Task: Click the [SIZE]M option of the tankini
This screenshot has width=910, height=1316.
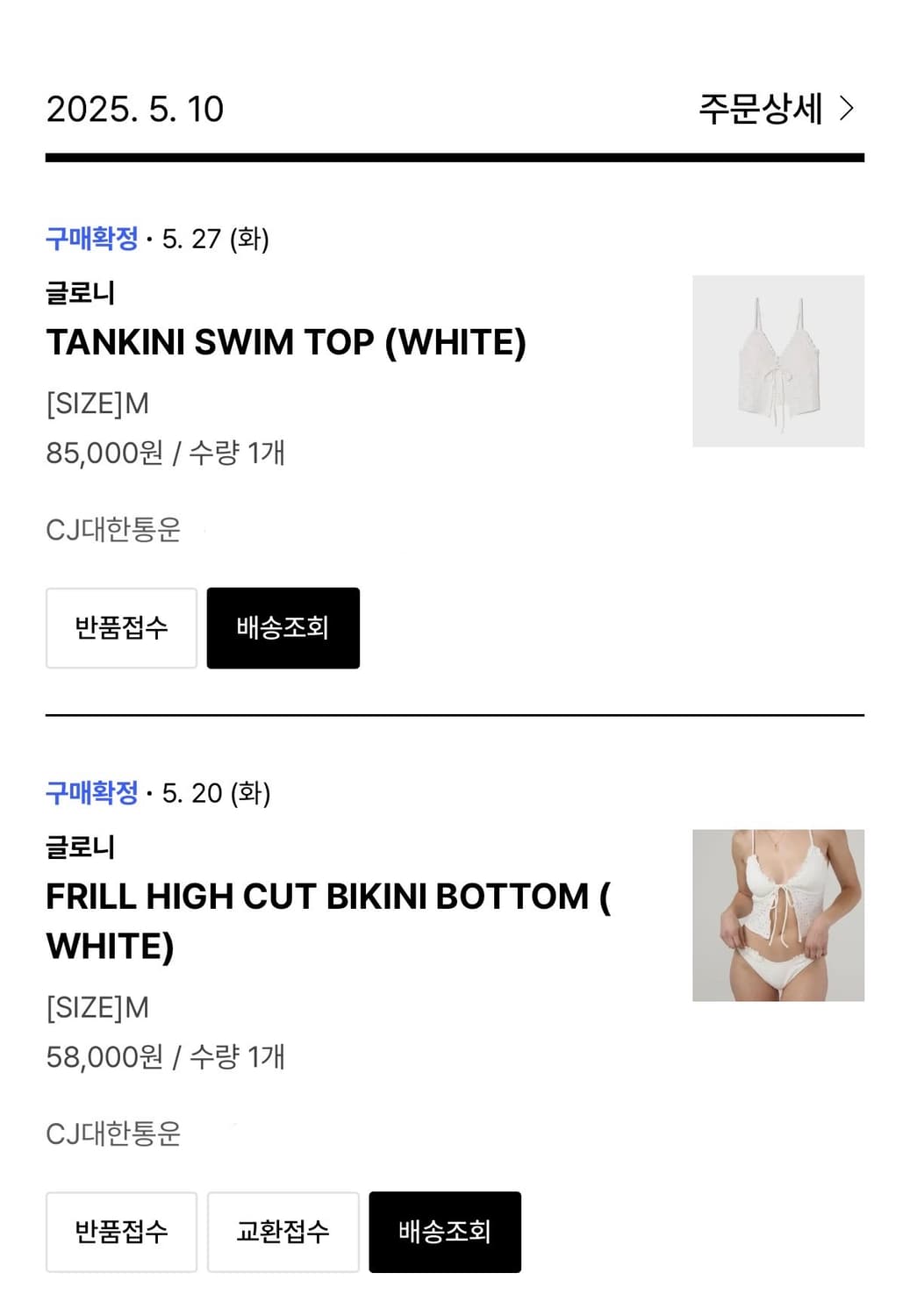Action: tap(97, 404)
